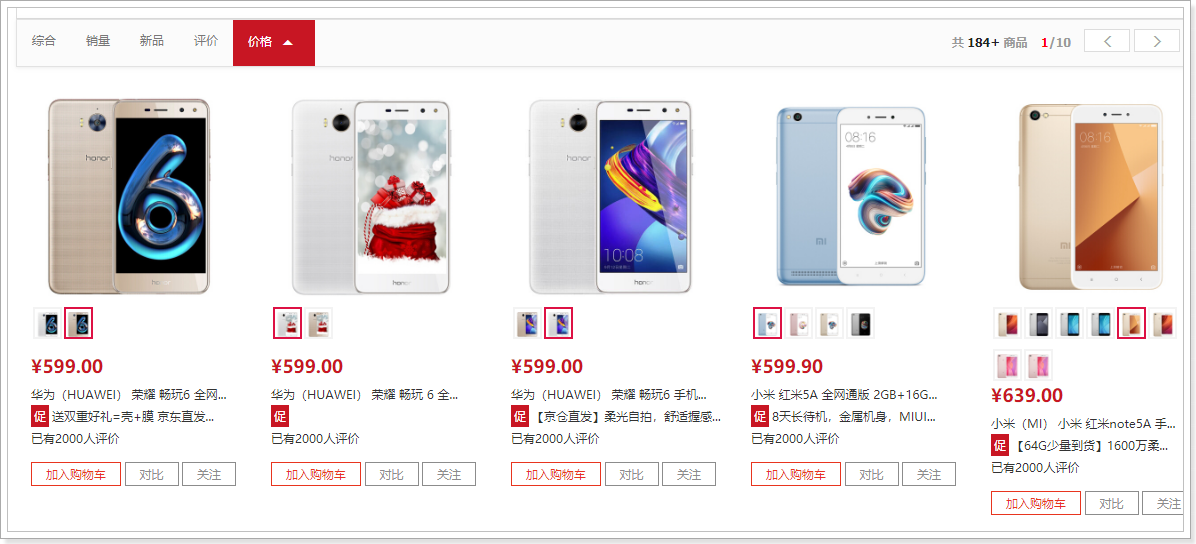Sort products by 销量
1196x544 pixels.
pyautogui.click(x=98, y=41)
